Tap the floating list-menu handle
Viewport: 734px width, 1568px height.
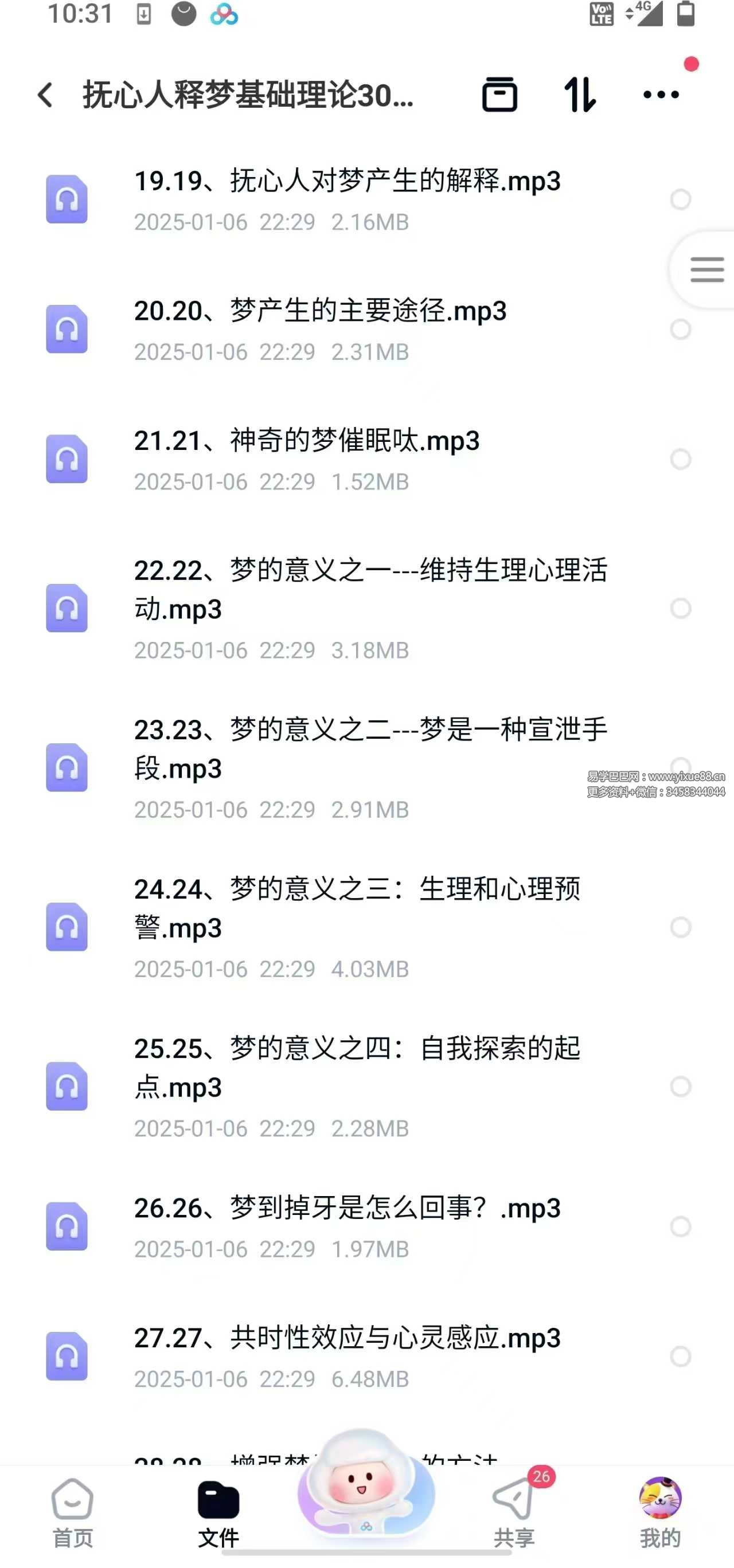click(x=706, y=270)
